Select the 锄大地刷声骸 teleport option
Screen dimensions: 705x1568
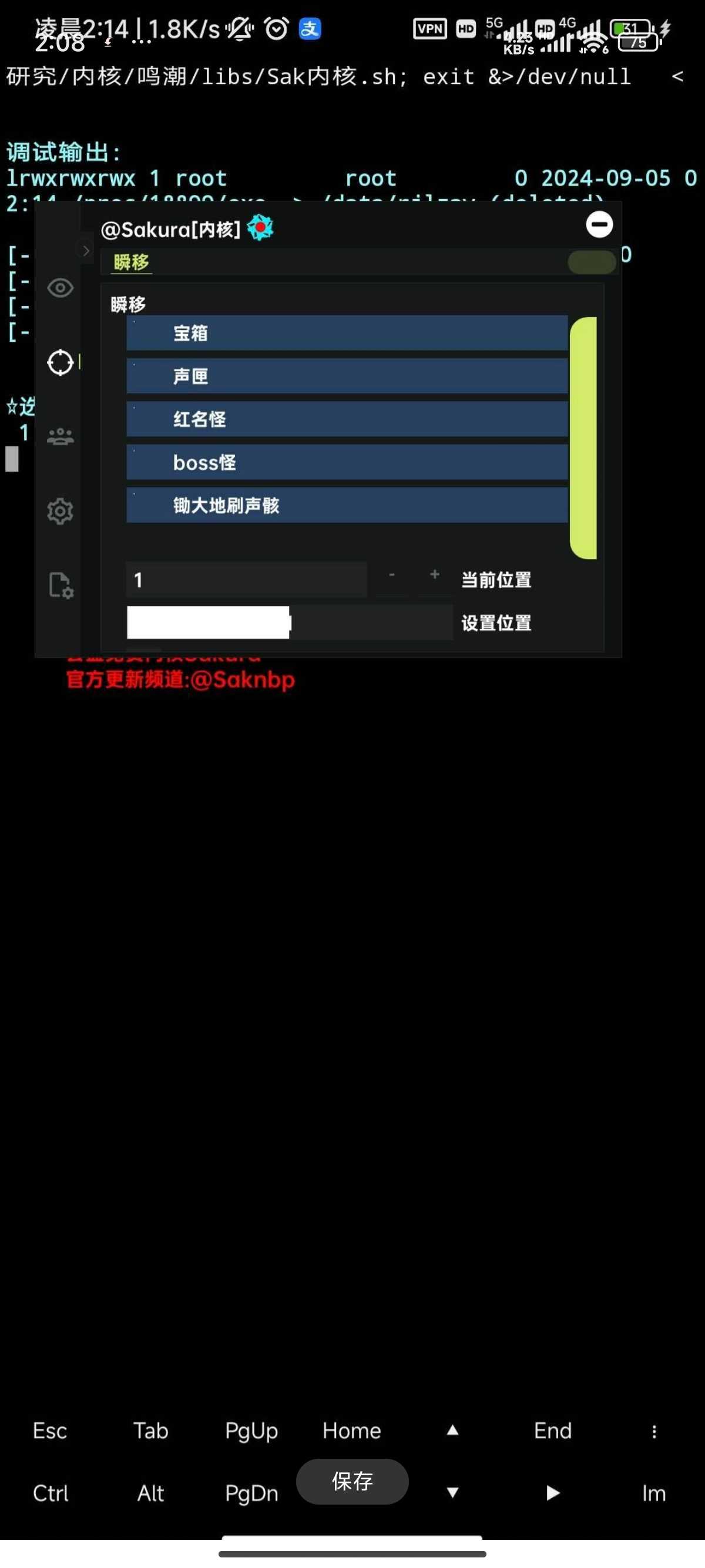point(347,505)
